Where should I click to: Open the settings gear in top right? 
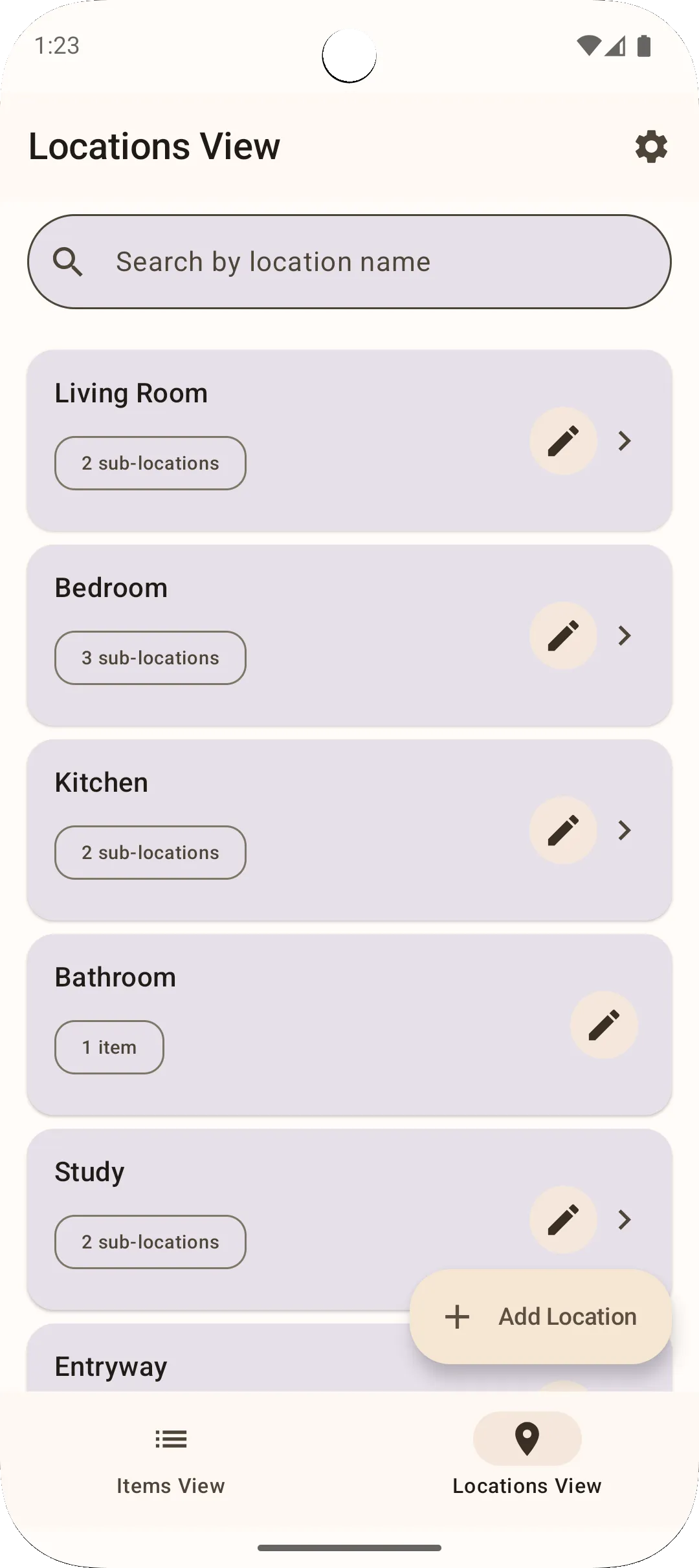point(650,147)
